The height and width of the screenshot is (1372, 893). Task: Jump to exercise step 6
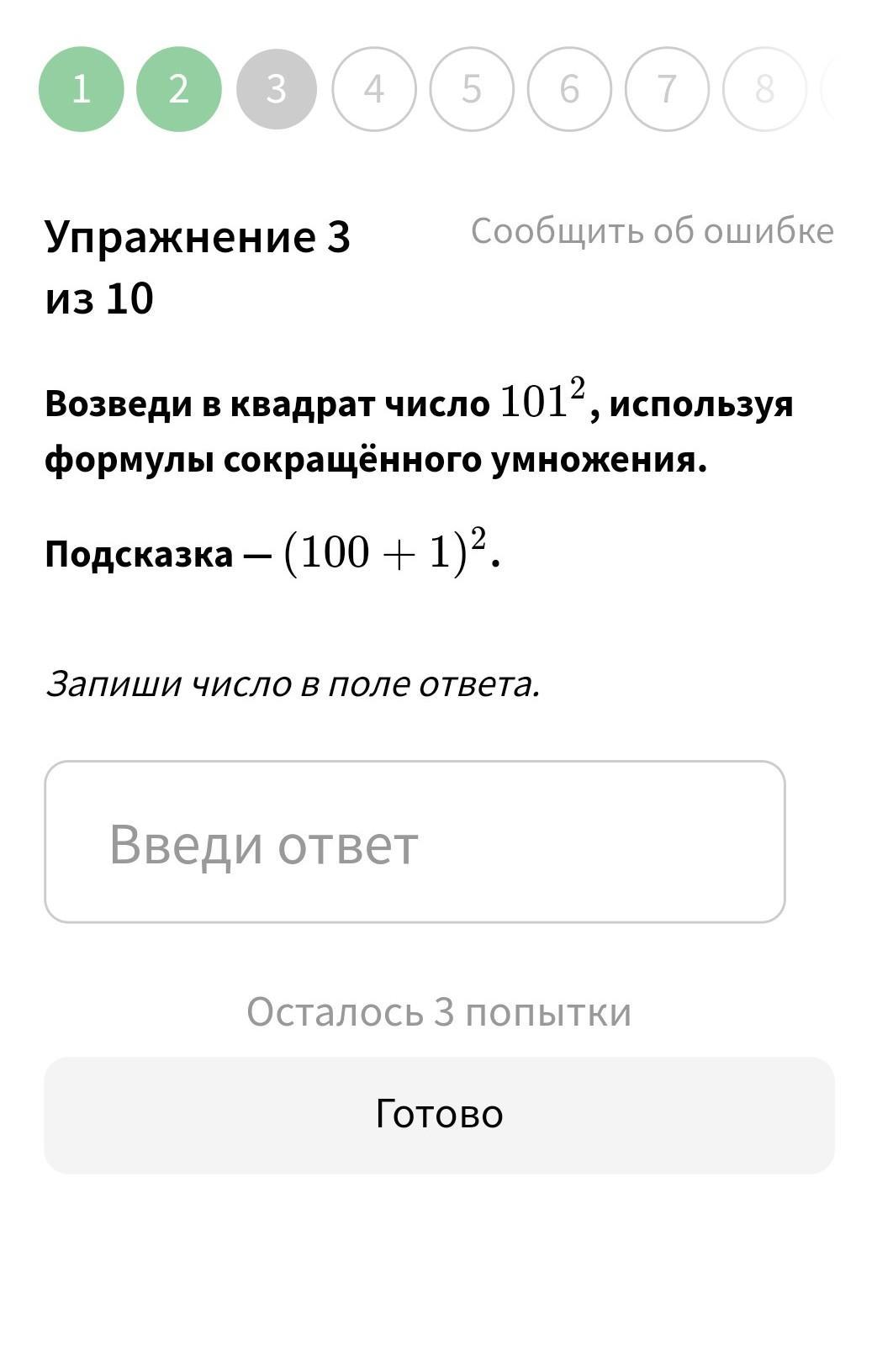569,89
